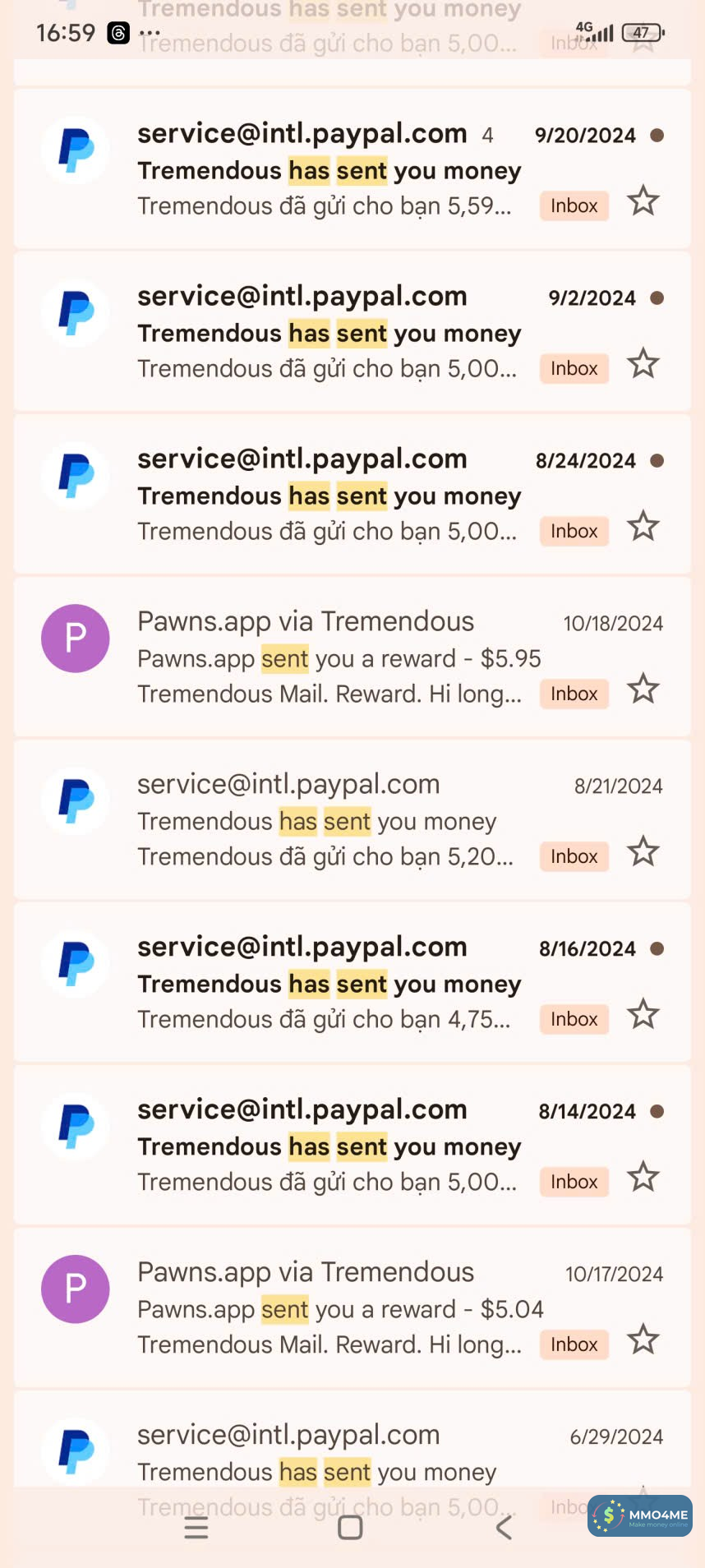Open the Pawns.app $5.95 reward email
This screenshot has width=705, height=1568.
click(329, 657)
